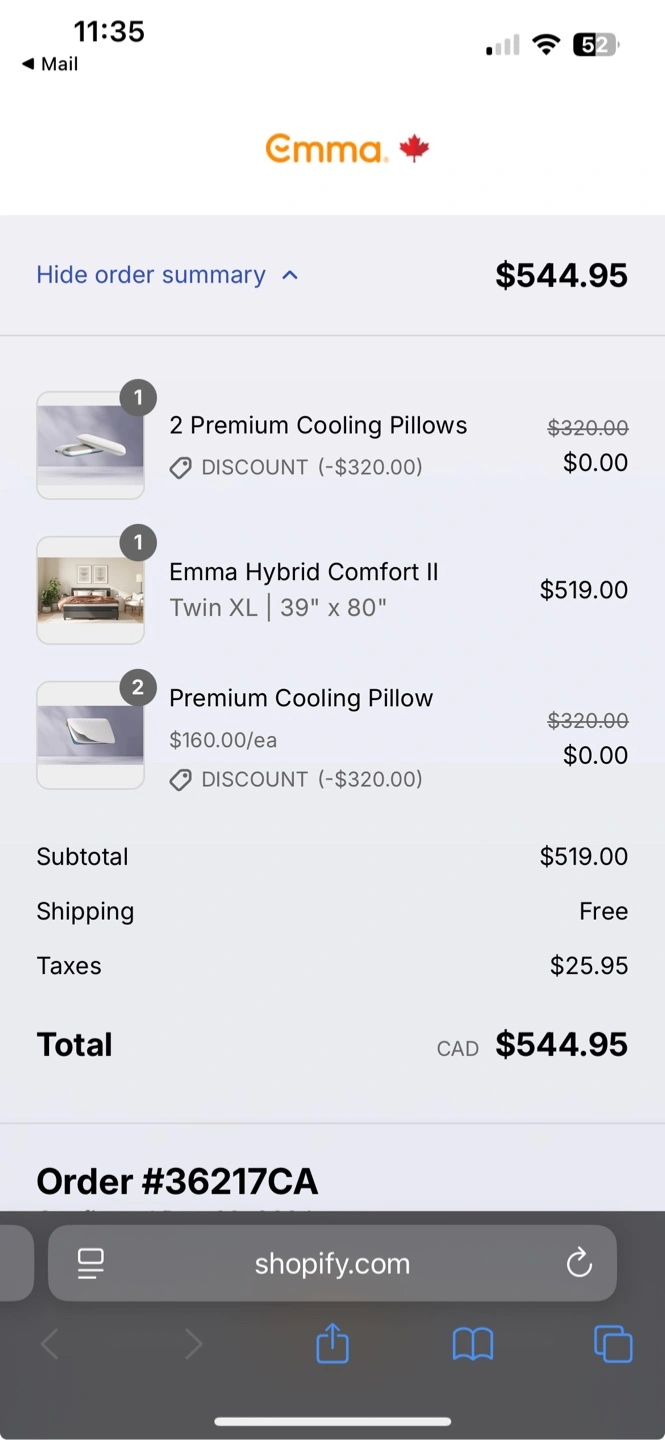665x1440 pixels.
Task: Show all open Safari tabs
Action: pos(612,1343)
